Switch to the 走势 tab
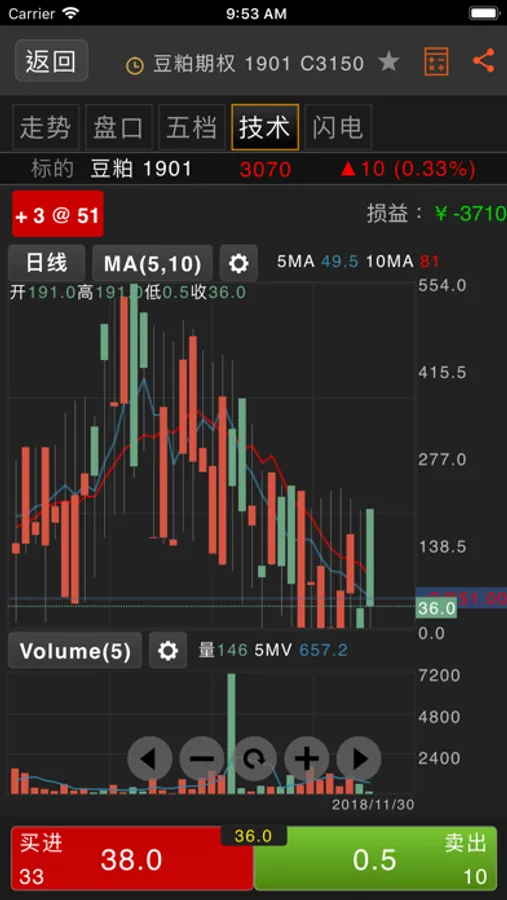The image size is (507, 900). [x=46, y=127]
